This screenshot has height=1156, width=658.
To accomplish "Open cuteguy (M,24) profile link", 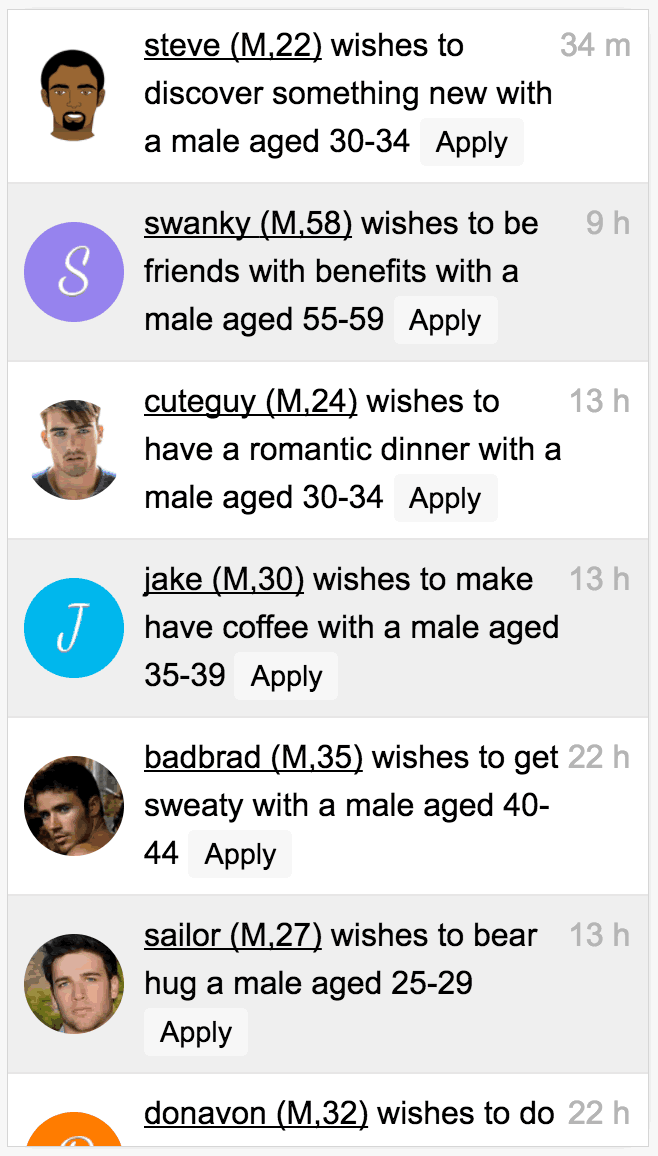I will pyautogui.click(x=251, y=402).
